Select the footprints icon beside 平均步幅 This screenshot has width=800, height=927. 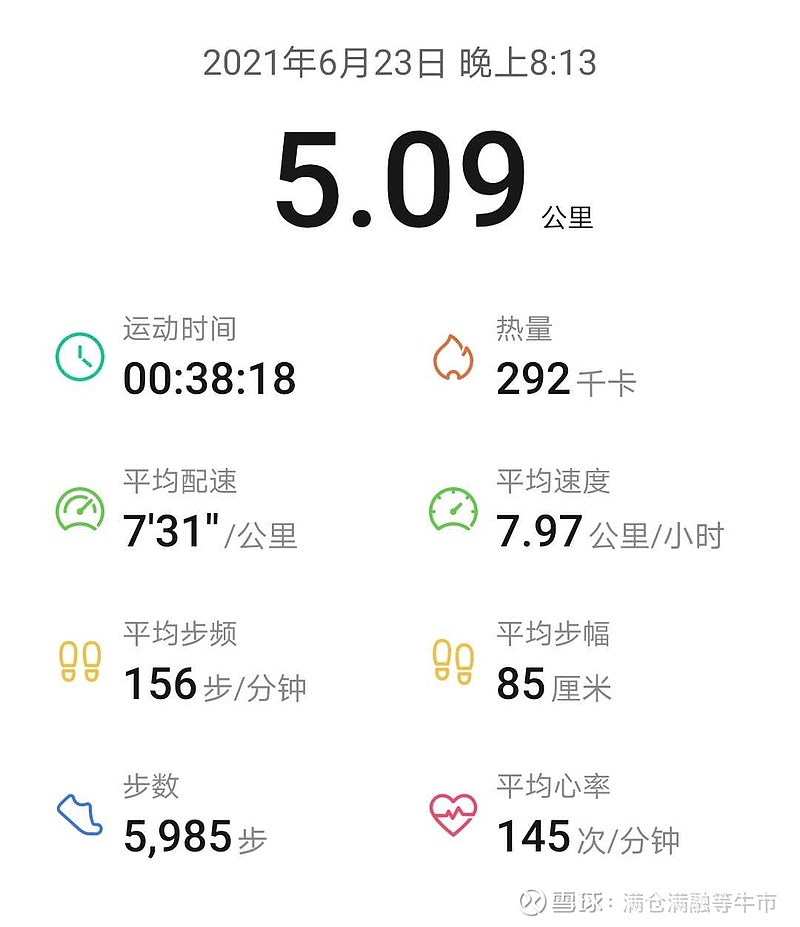click(454, 661)
